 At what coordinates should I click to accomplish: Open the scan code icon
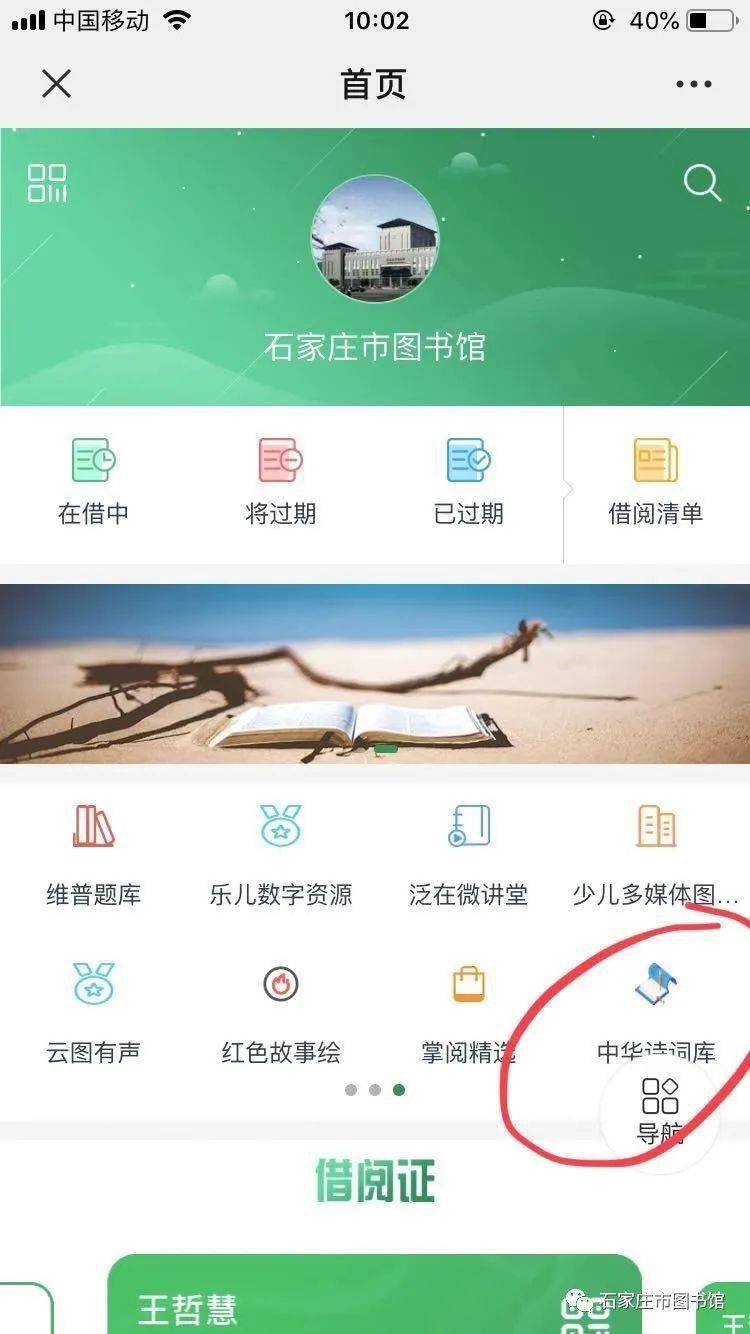(x=47, y=183)
